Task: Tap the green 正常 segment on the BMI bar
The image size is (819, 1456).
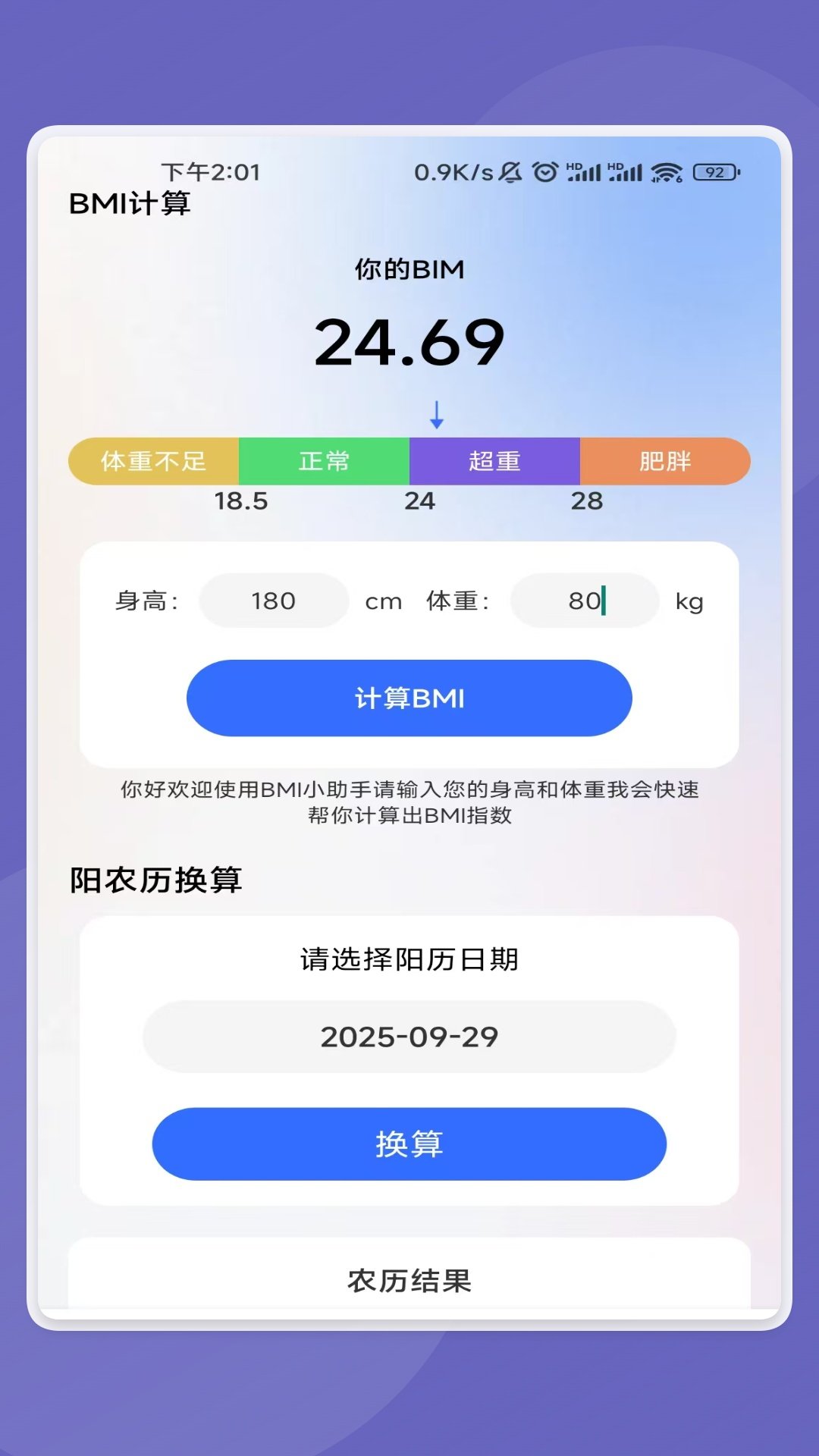Action: click(322, 461)
